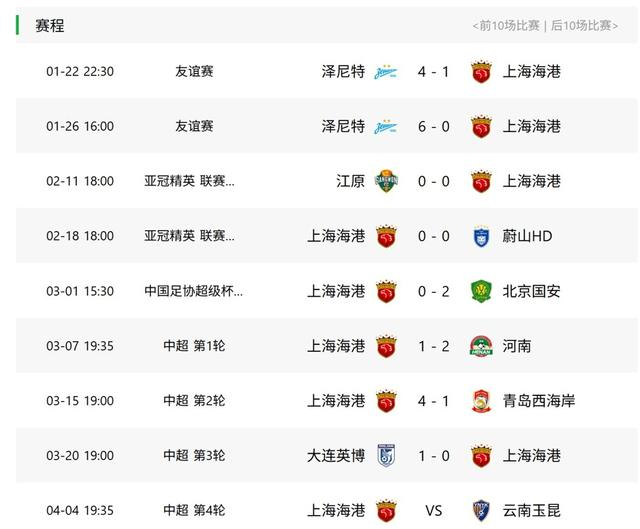The width and height of the screenshot is (640, 529).
Task: Open the 中超 第3轮 大连英博 match
Action: (433, 456)
